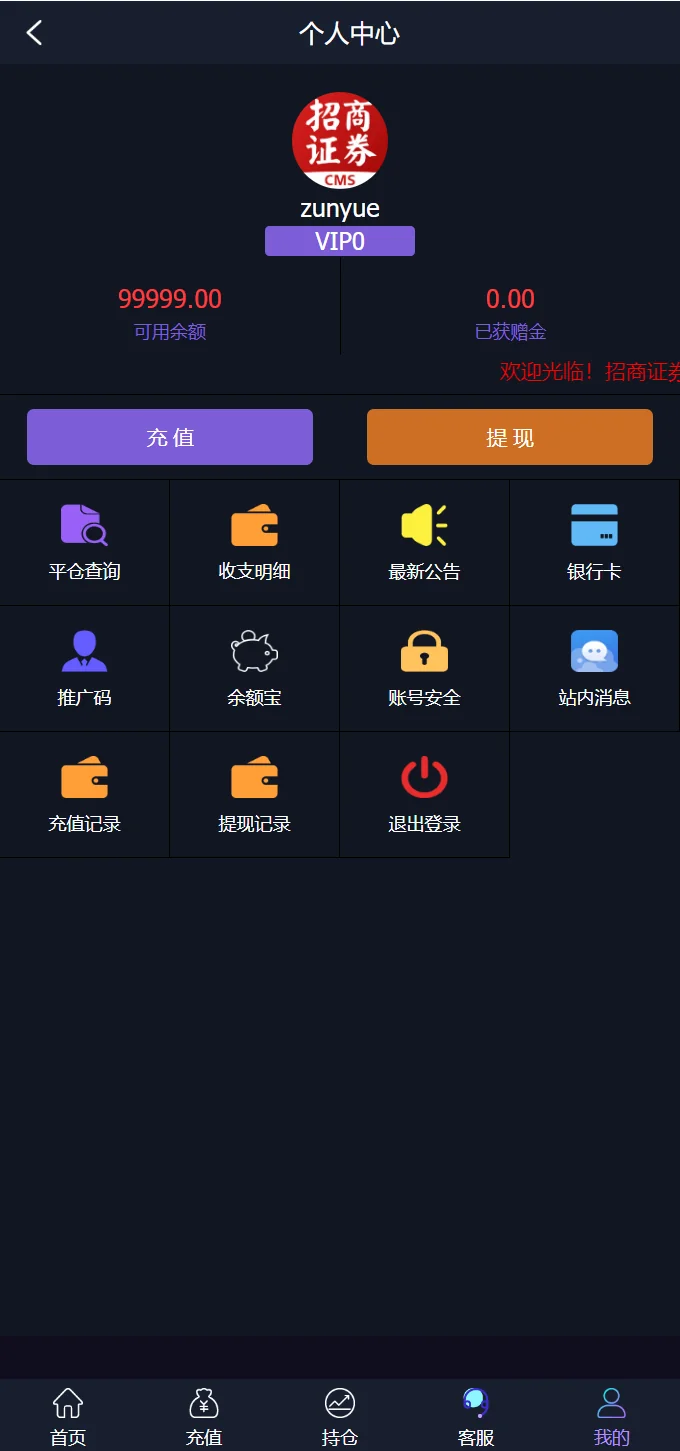
Task: Switch to the 持仓 tab
Action: [340, 1416]
